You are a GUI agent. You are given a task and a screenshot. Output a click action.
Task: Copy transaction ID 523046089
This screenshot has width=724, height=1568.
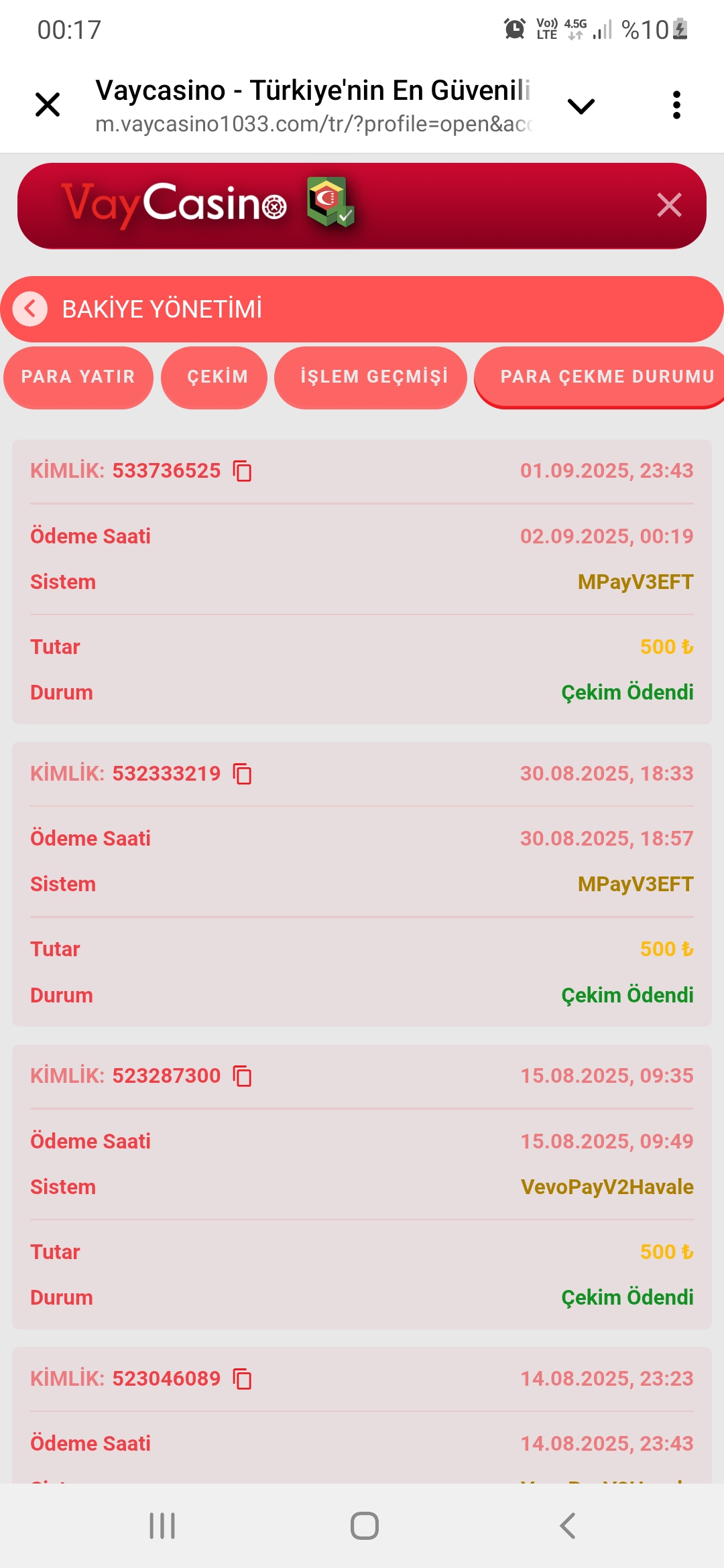click(242, 1379)
